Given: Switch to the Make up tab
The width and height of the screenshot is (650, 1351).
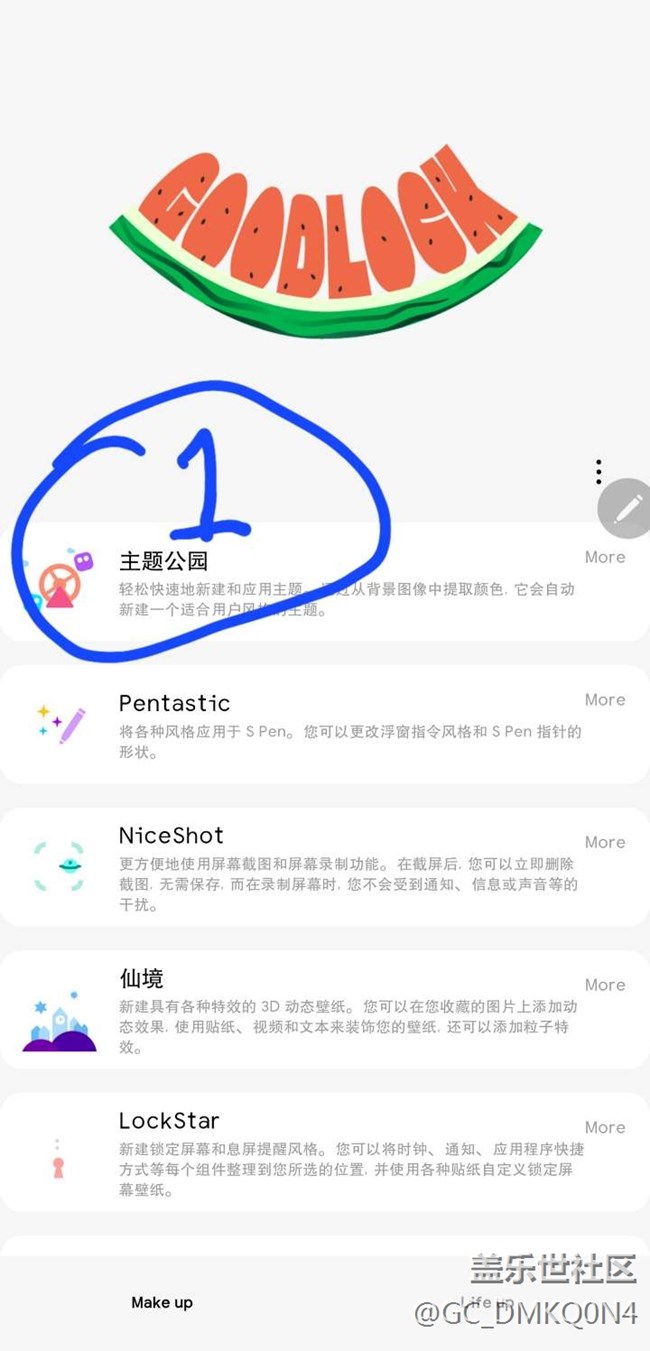Looking at the screenshot, I should click(x=162, y=1302).
